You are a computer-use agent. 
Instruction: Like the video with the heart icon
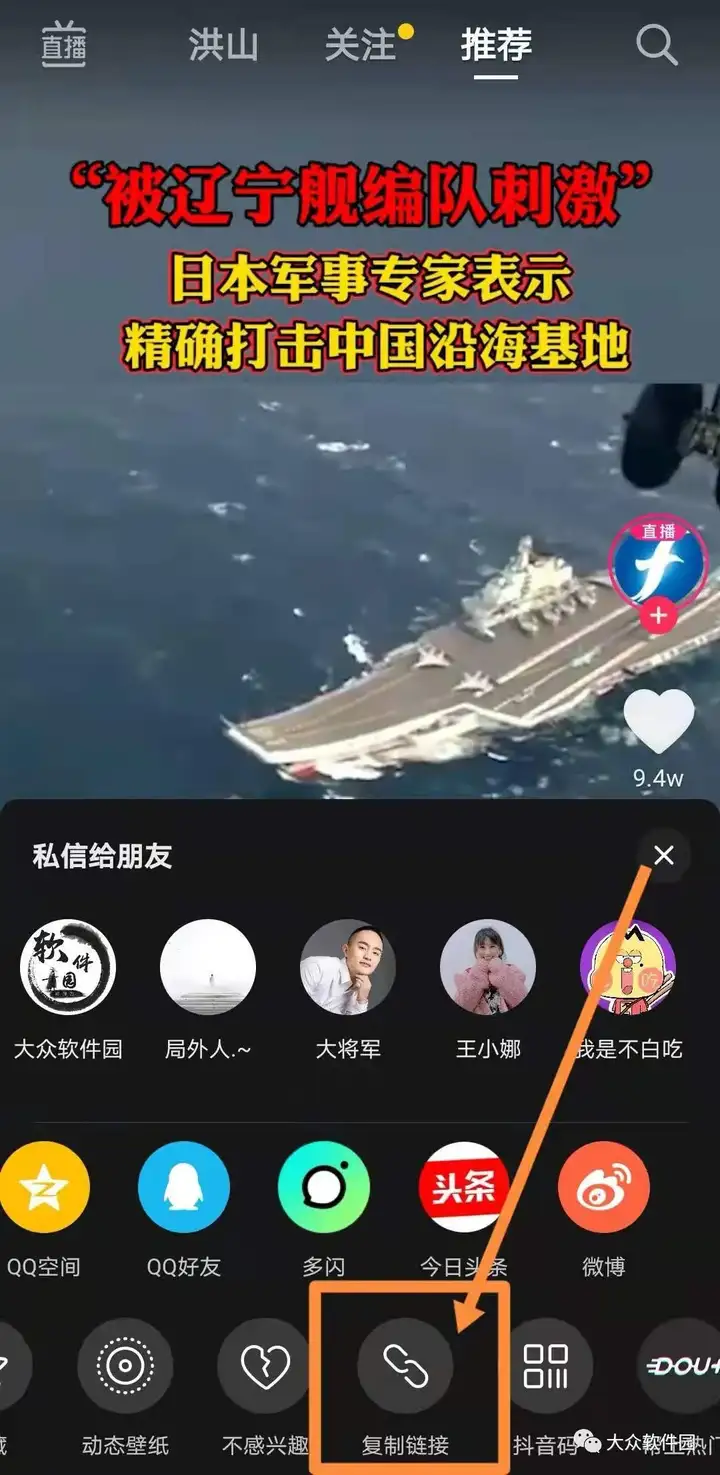click(x=658, y=722)
